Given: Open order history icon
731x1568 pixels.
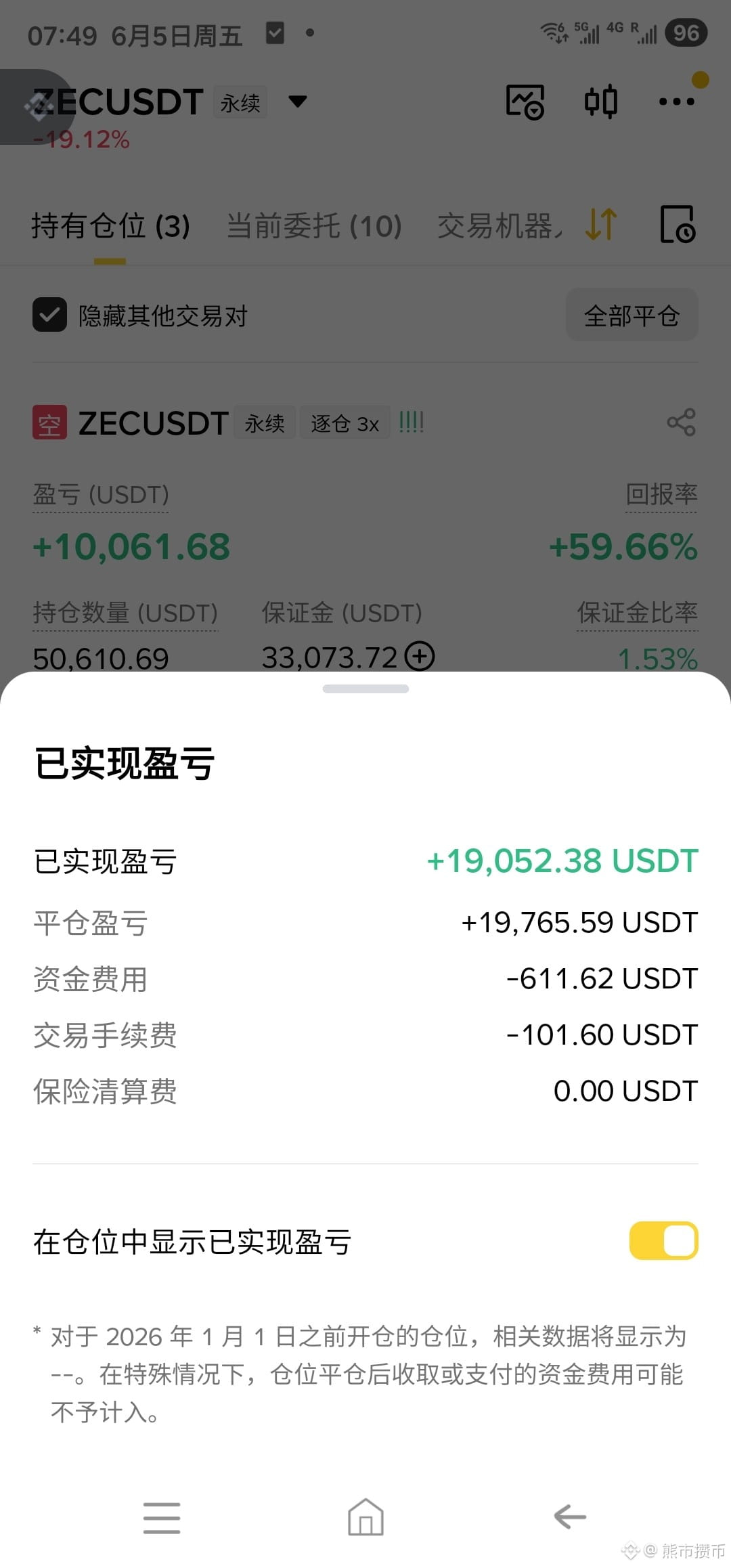Looking at the screenshot, I should (x=678, y=224).
